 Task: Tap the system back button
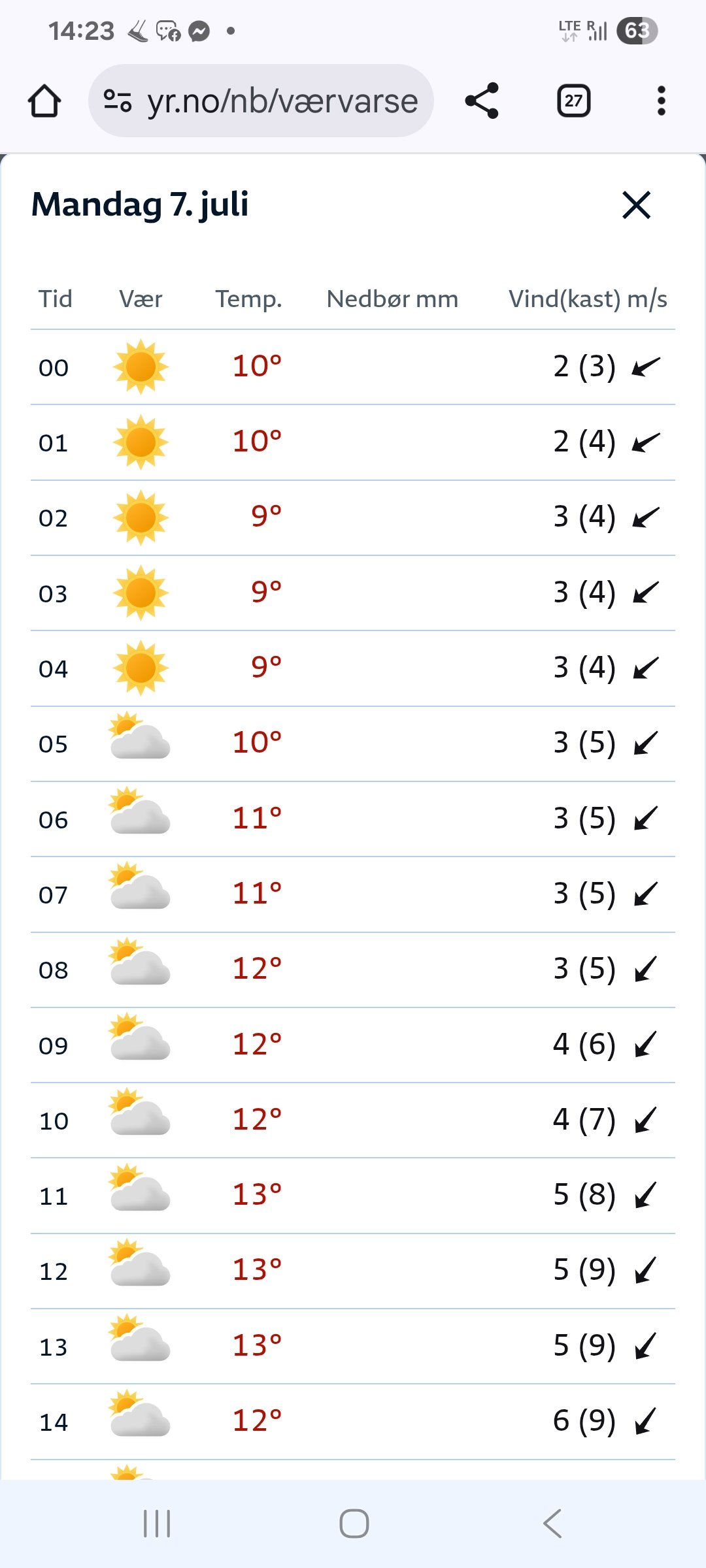click(552, 1524)
